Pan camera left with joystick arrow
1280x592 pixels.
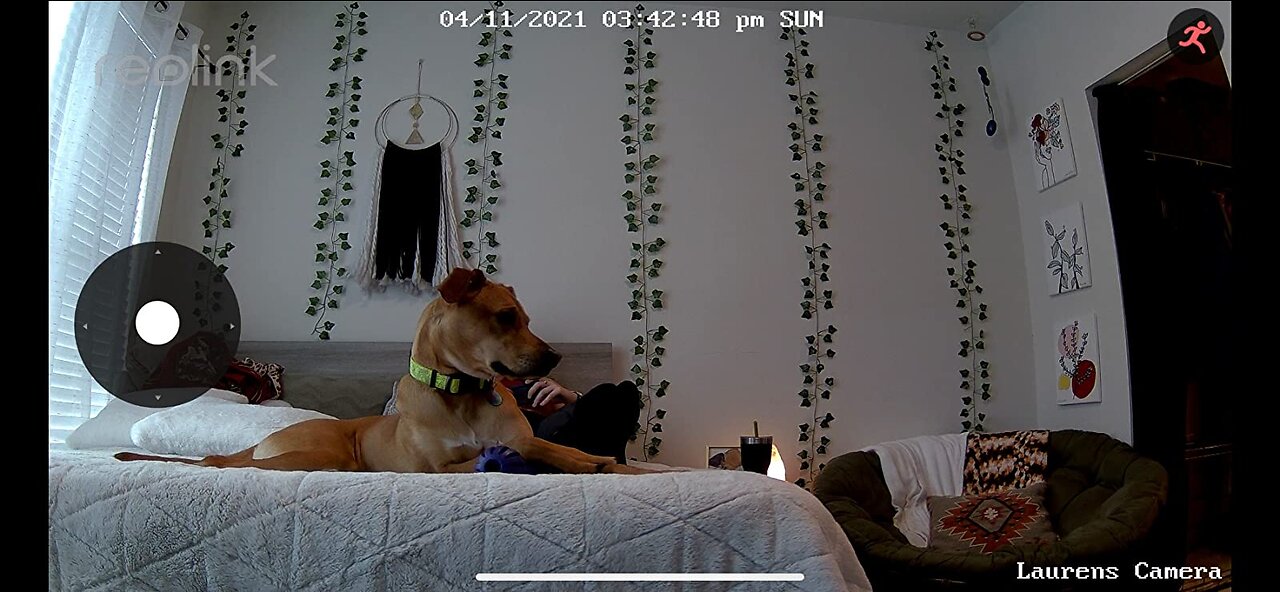click(x=85, y=325)
